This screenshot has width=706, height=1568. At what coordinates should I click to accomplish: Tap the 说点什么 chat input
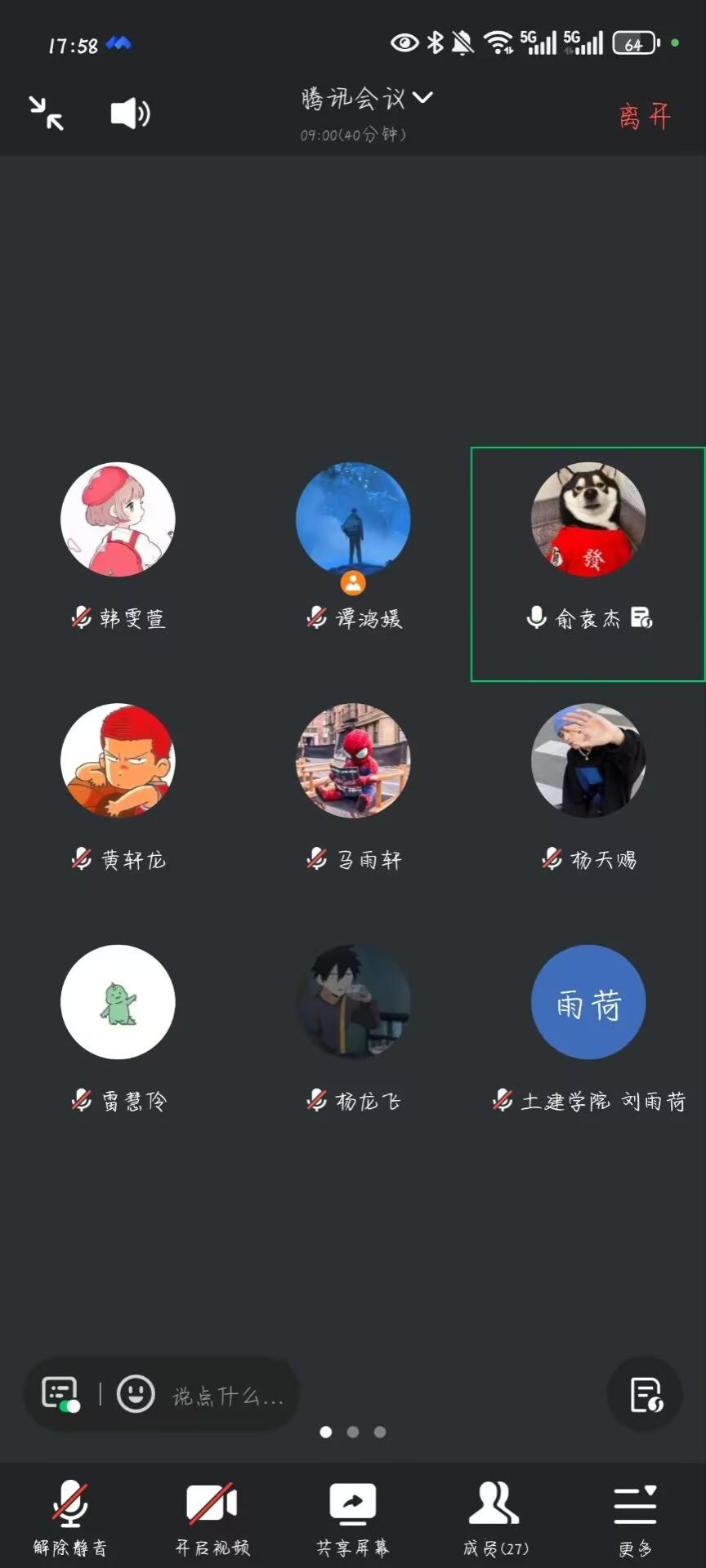[x=227, y=1396]
